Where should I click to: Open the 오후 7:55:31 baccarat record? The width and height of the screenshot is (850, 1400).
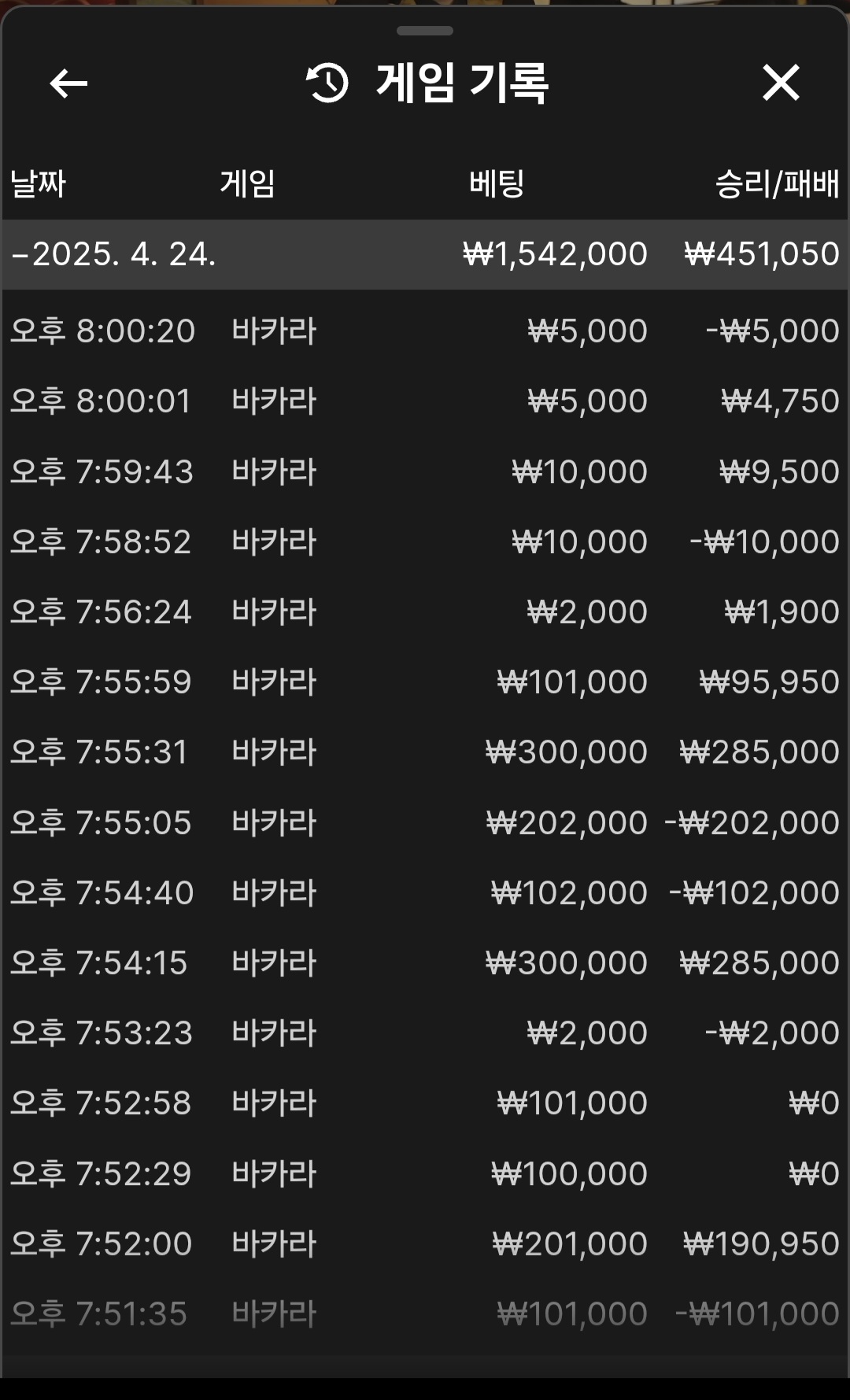pos(425,752)
